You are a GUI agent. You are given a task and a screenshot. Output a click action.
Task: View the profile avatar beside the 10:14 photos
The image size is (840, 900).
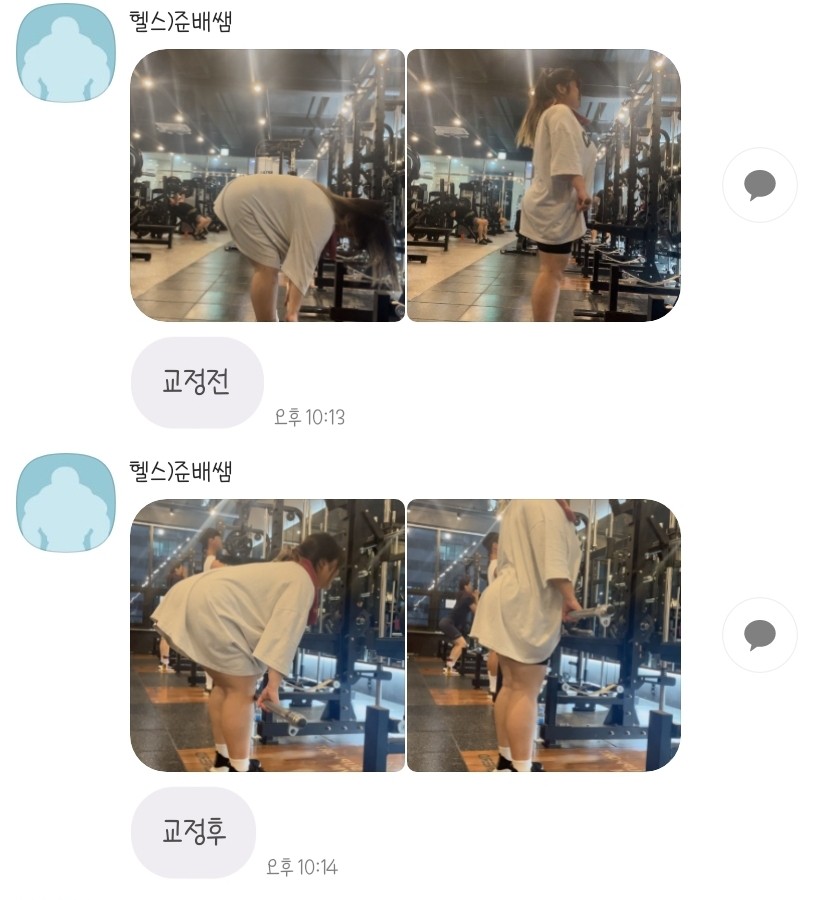pyautogui.click(x=66, y=503)
